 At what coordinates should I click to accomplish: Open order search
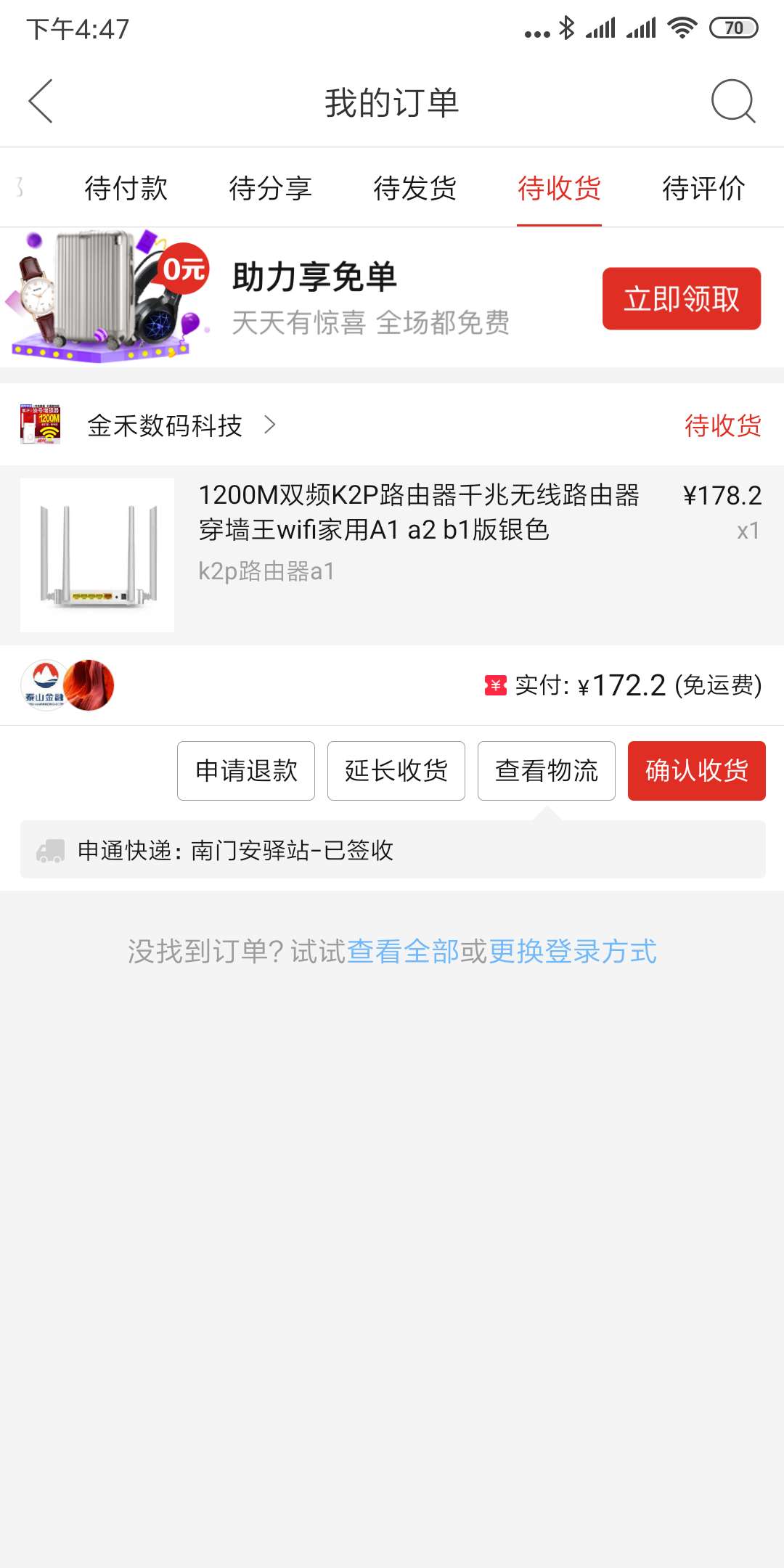coord(733,102)
